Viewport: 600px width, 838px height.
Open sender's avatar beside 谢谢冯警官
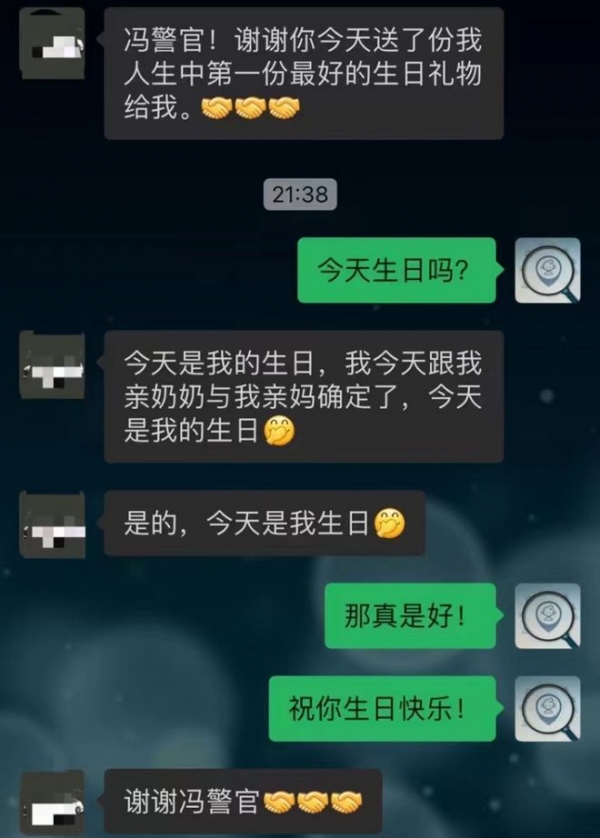pyautogui.click(x=52, y=802)
